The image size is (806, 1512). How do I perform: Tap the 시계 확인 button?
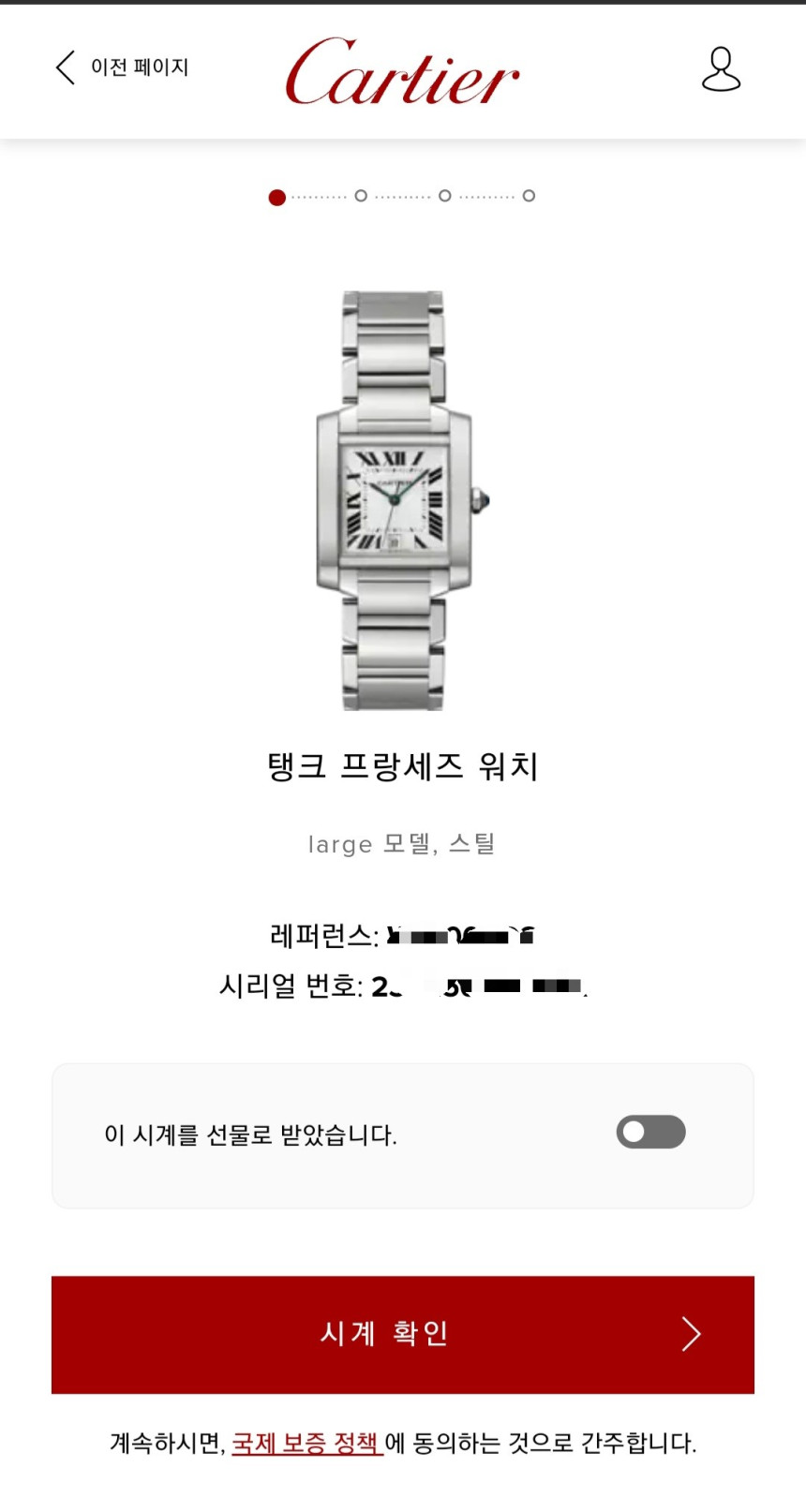pyautogui.click(x=403, y=1334)
